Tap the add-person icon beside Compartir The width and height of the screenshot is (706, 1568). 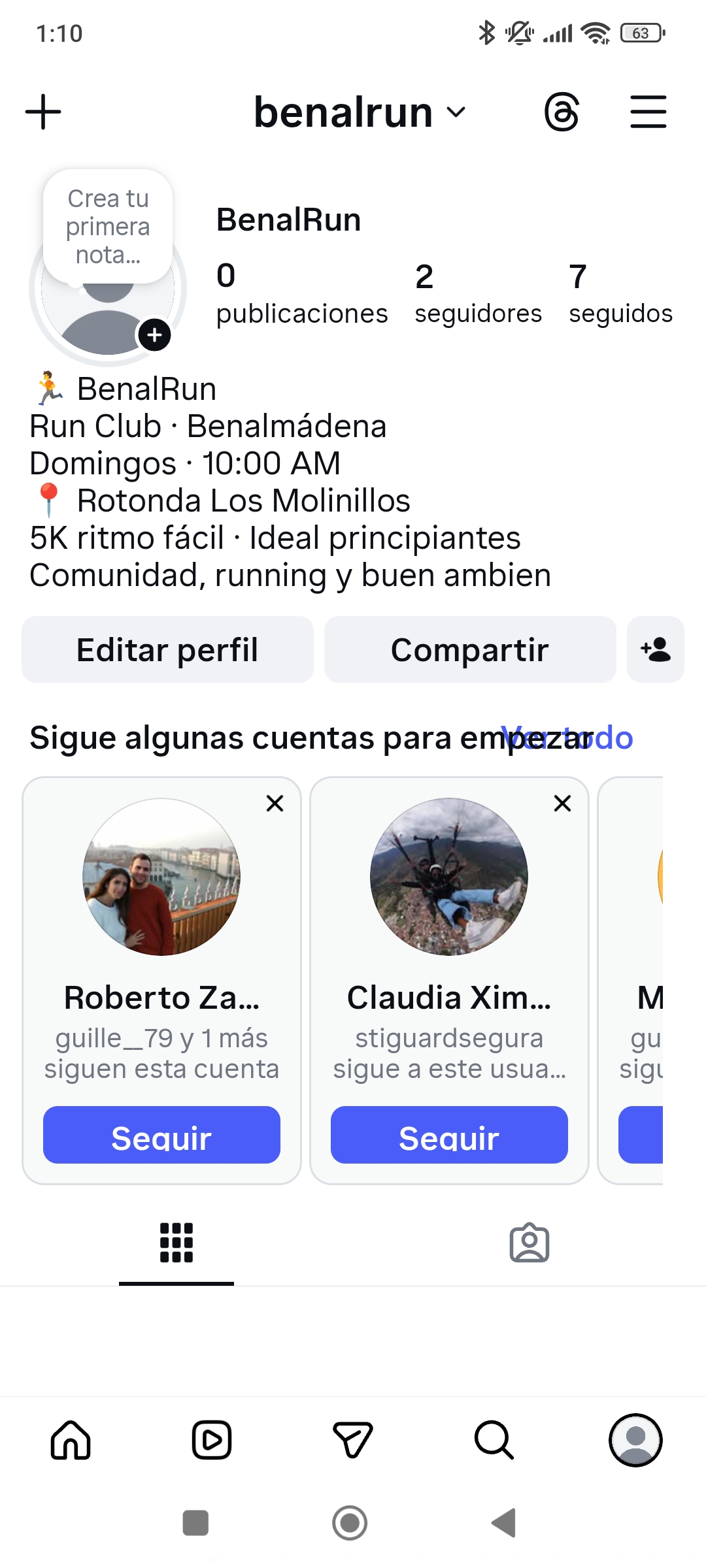(x=655, y=649)
